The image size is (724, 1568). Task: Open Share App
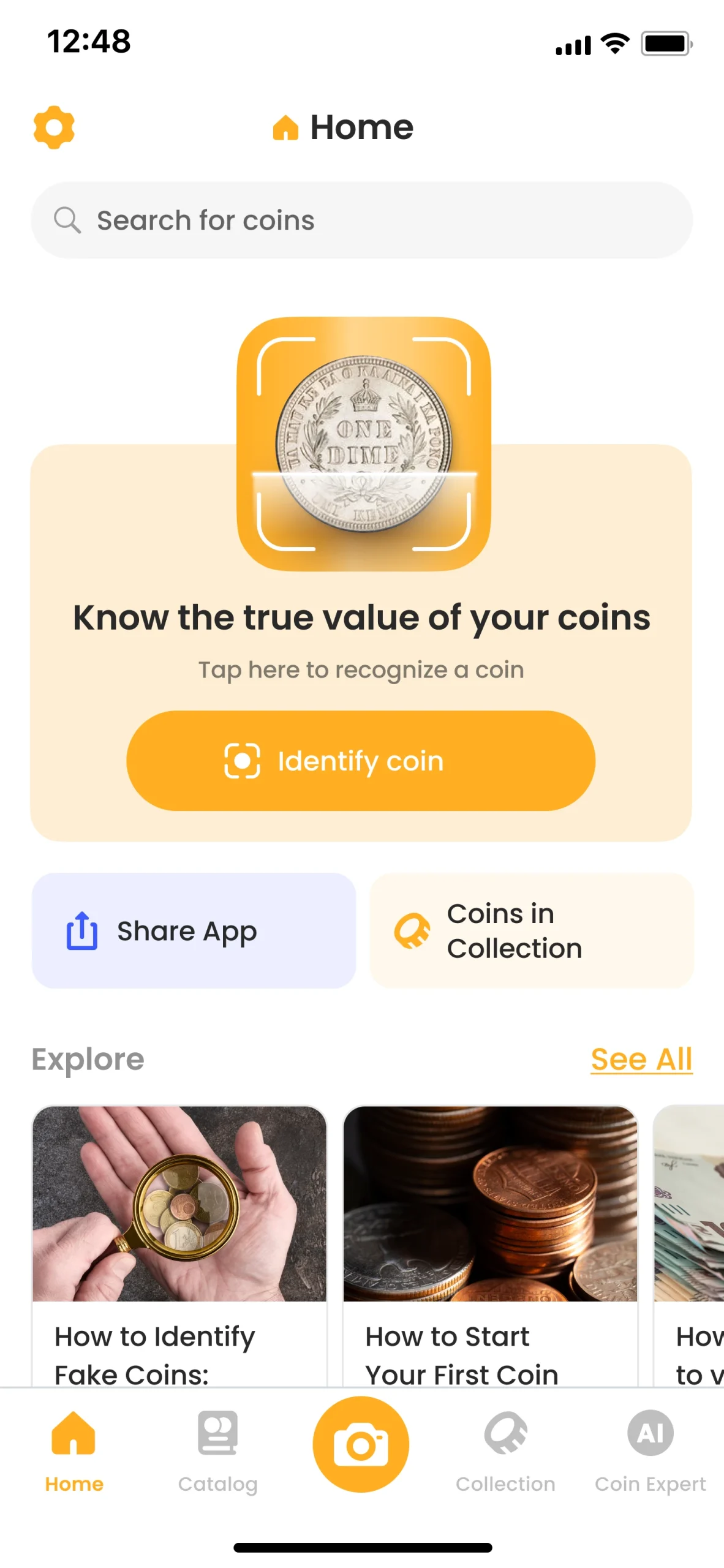tap(194, 930)
